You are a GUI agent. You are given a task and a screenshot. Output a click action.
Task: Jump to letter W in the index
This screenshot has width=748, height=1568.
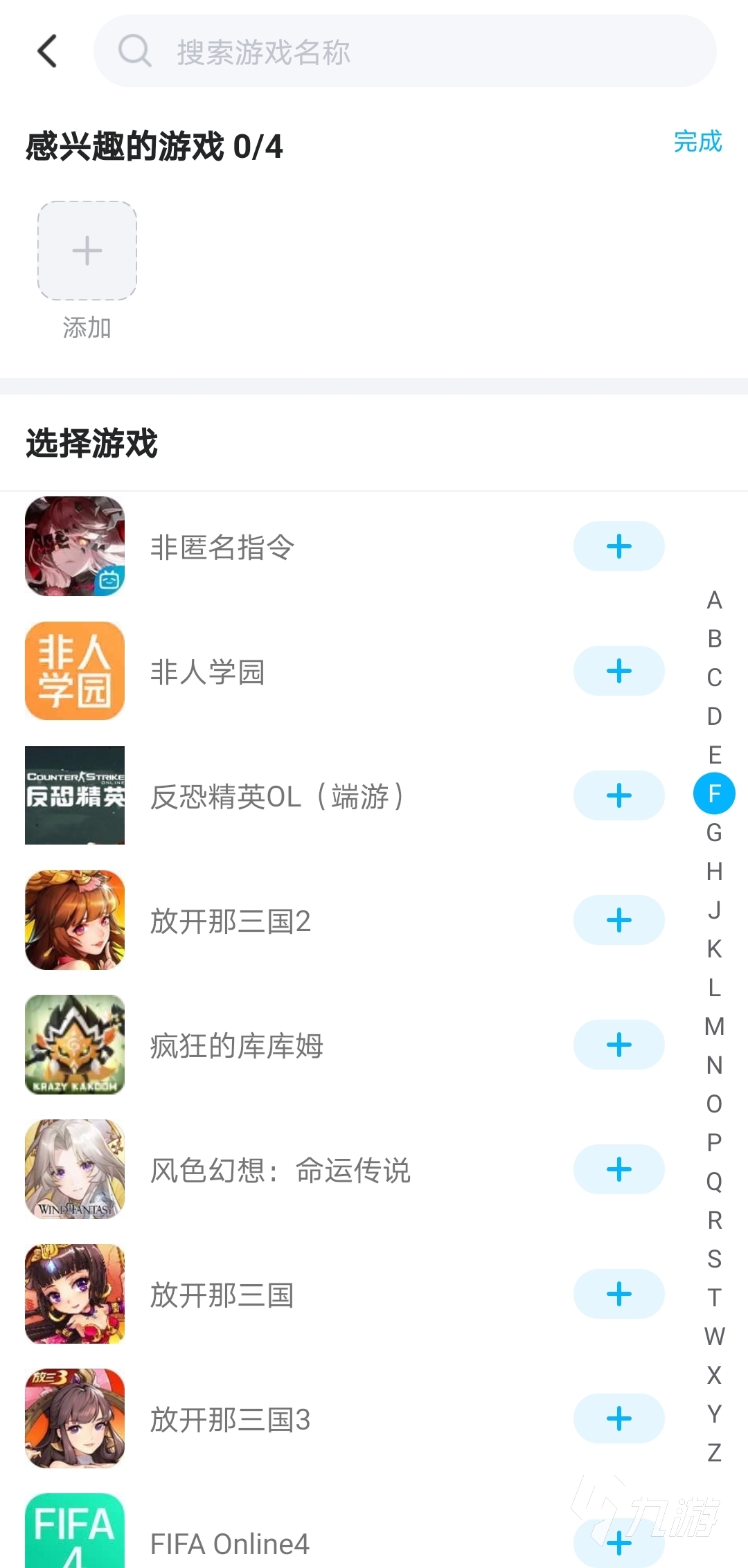[x=714, y=1337]
